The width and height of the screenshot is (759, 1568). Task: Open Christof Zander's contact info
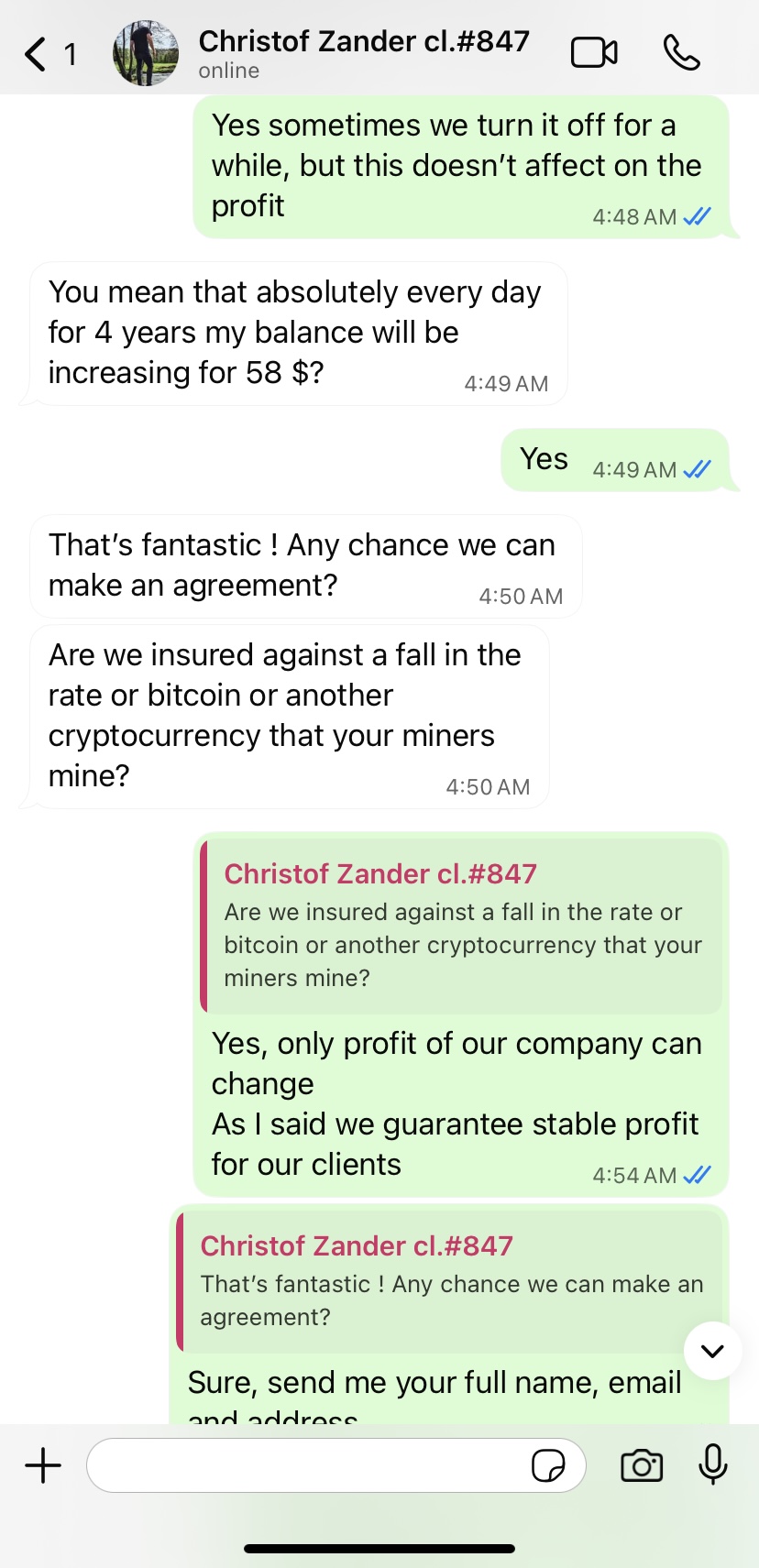point(363,53)
